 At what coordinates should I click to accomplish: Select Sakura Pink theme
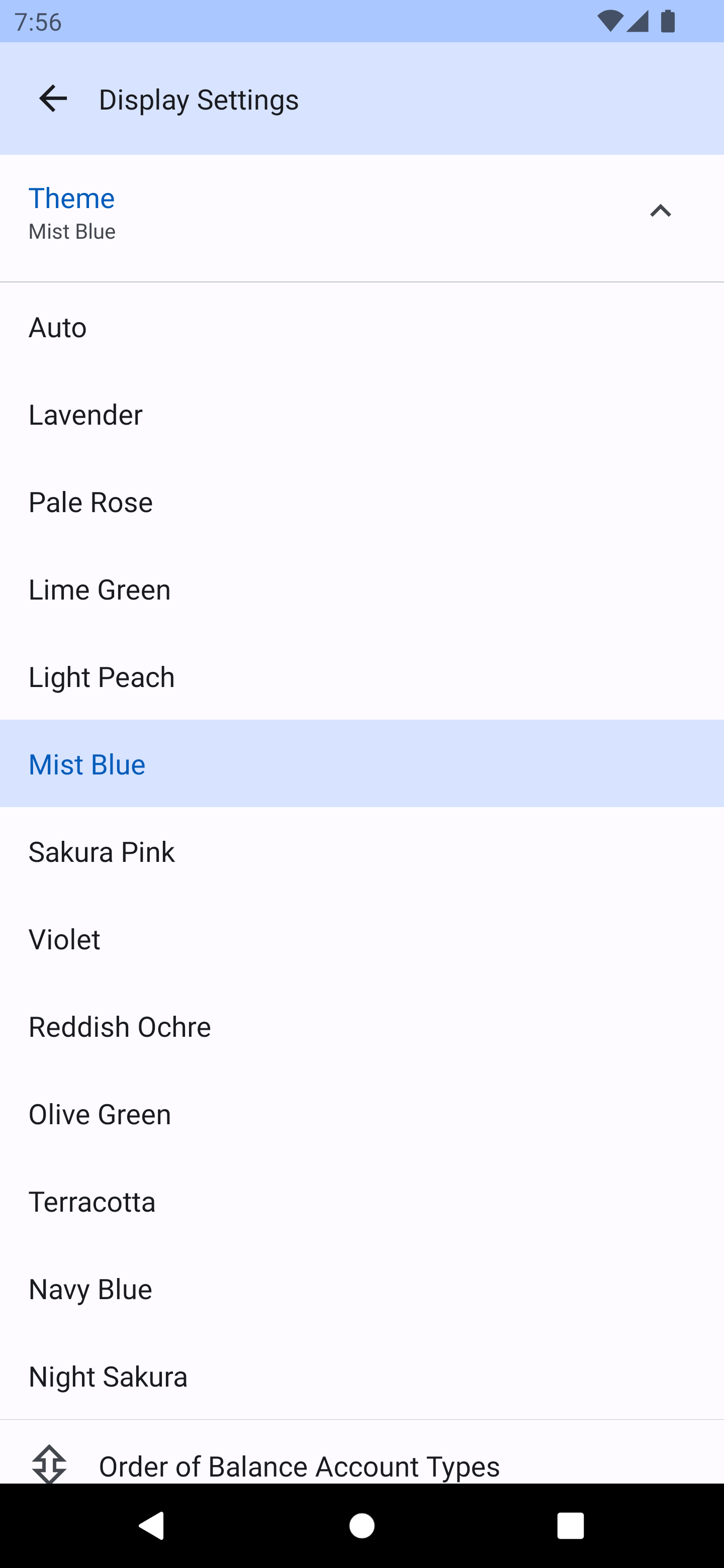pyautogui.click(x=361, y=851)
